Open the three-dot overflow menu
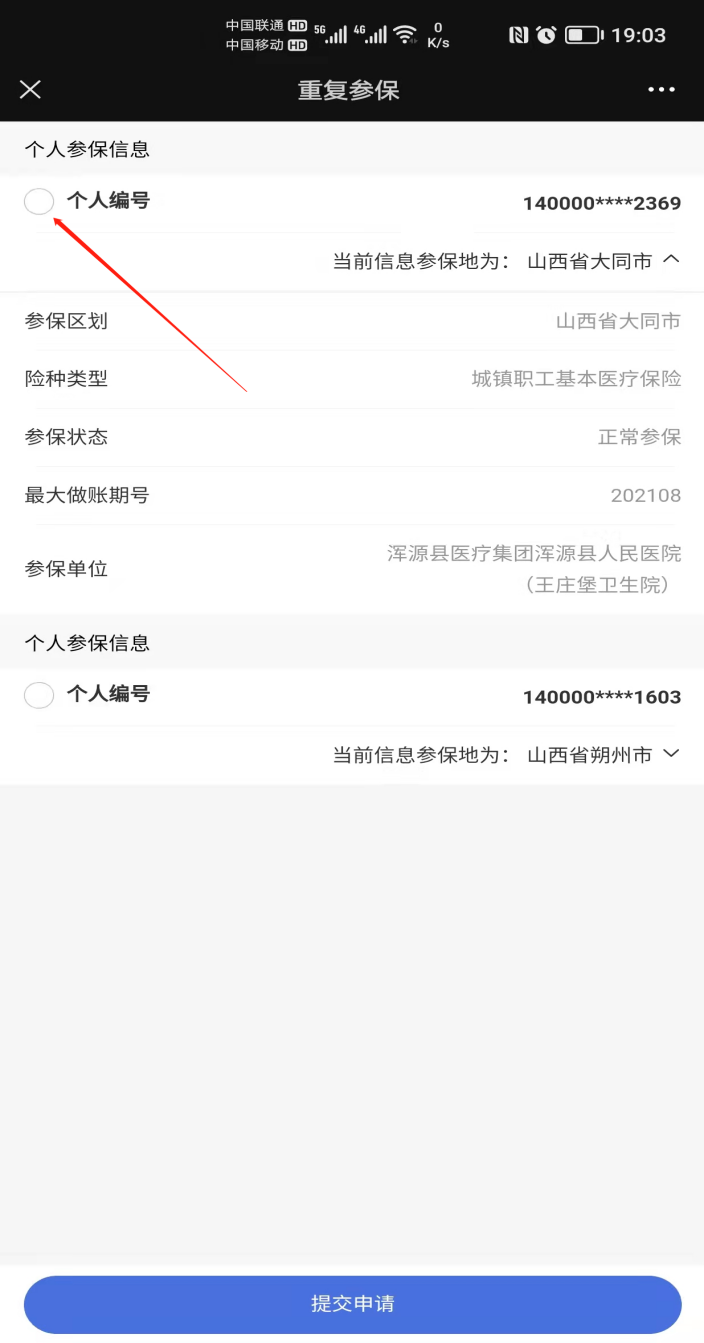The width and height of the screenshot is (704, 1343). point(661,90)
